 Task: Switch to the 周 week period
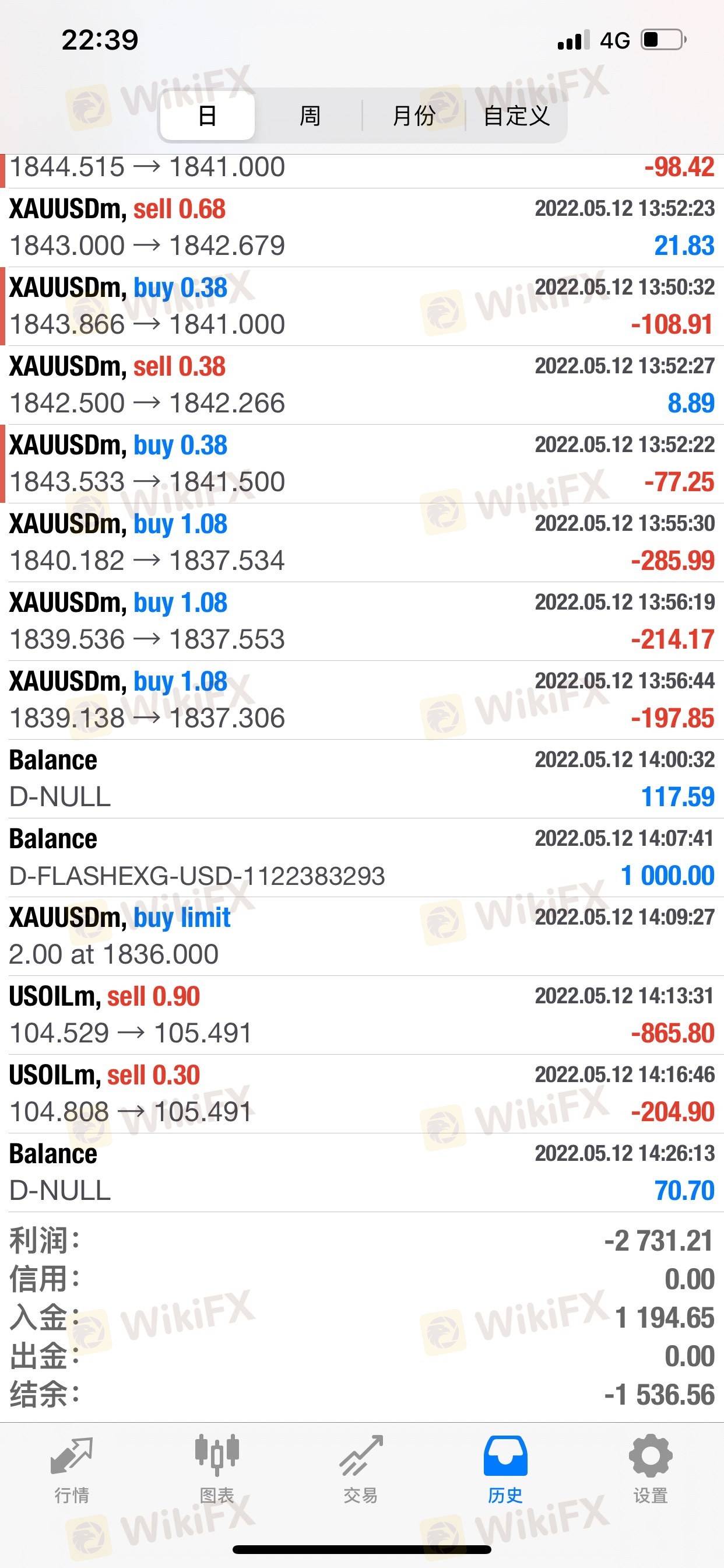[x=310, y=116]
